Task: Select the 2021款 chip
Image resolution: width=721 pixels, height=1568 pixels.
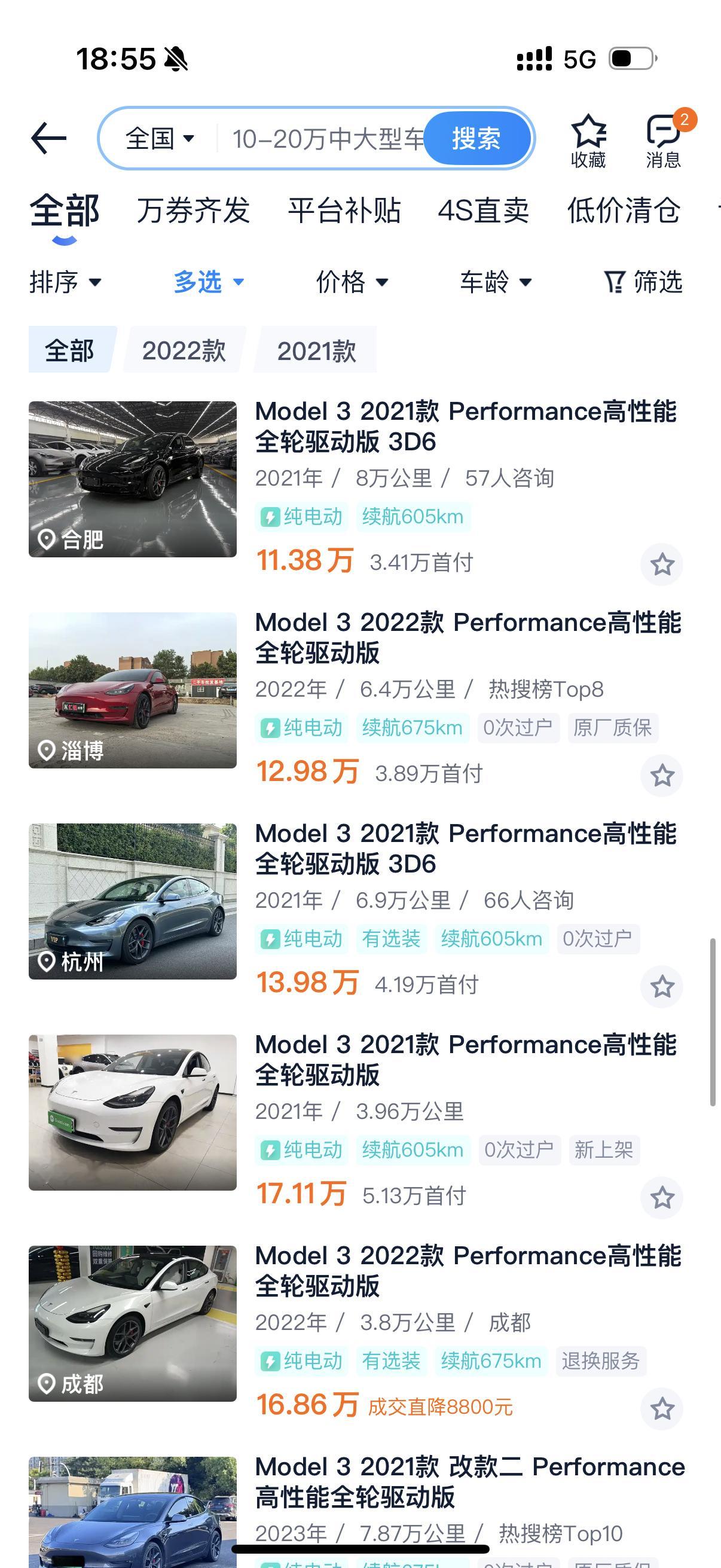Action: (x=316, y=350)
